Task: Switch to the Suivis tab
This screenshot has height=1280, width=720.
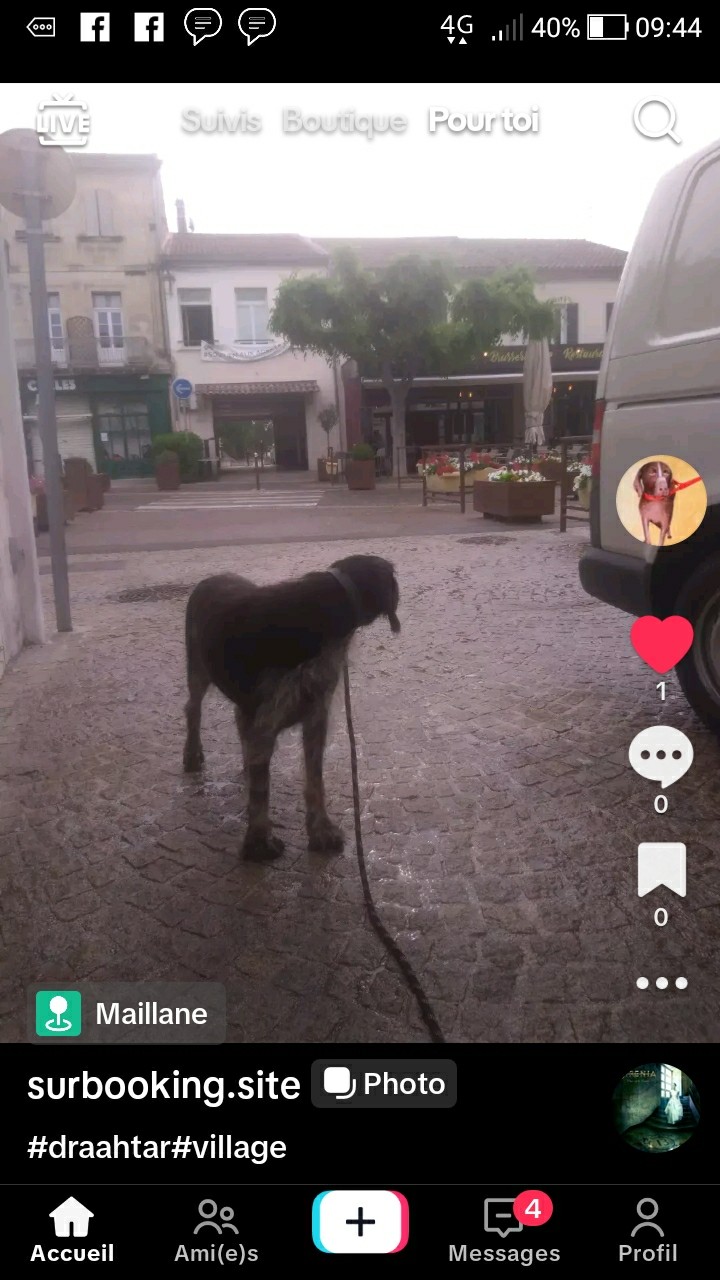Action: pos(221,121)
